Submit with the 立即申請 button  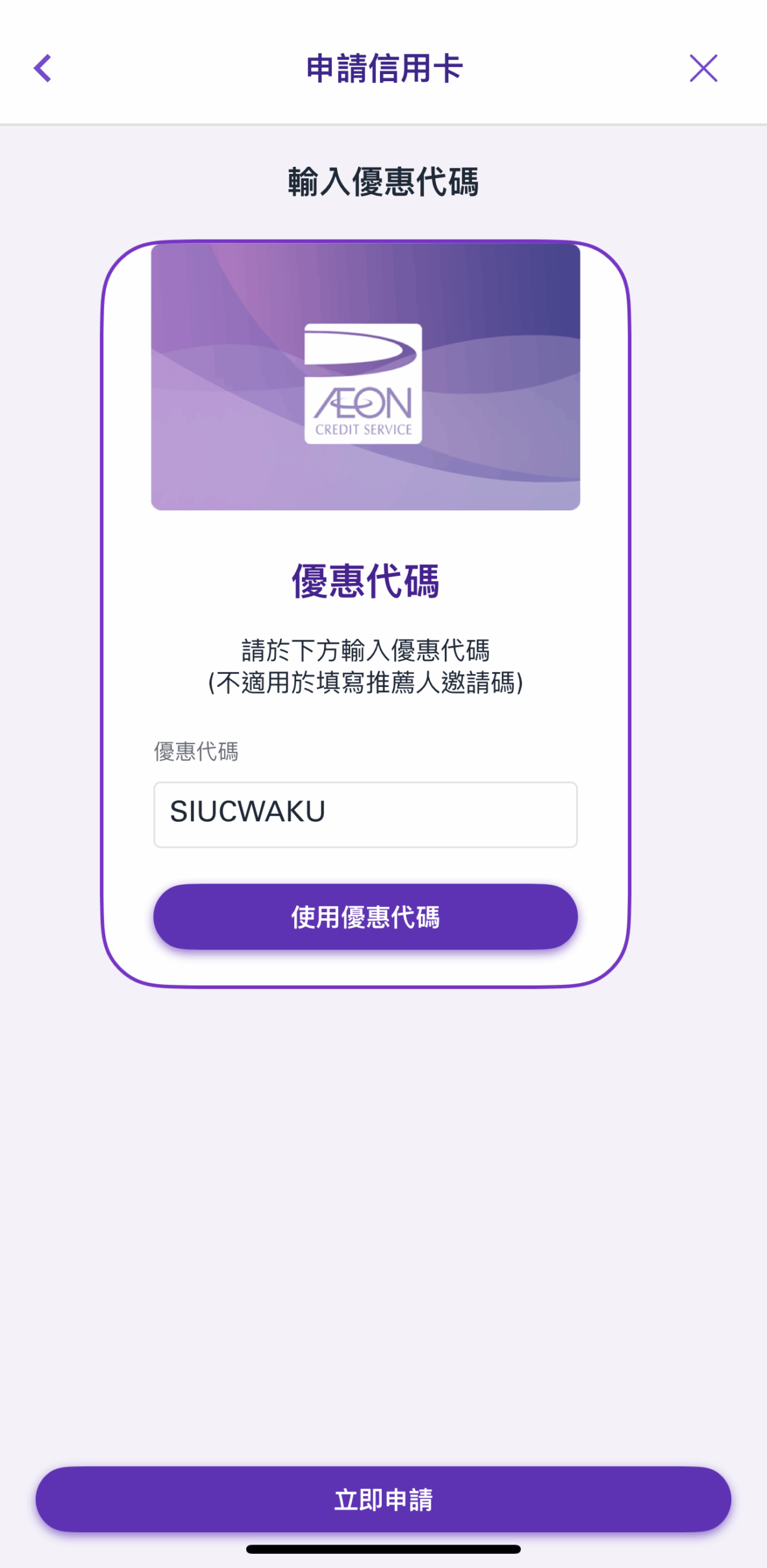point(383,1499)
